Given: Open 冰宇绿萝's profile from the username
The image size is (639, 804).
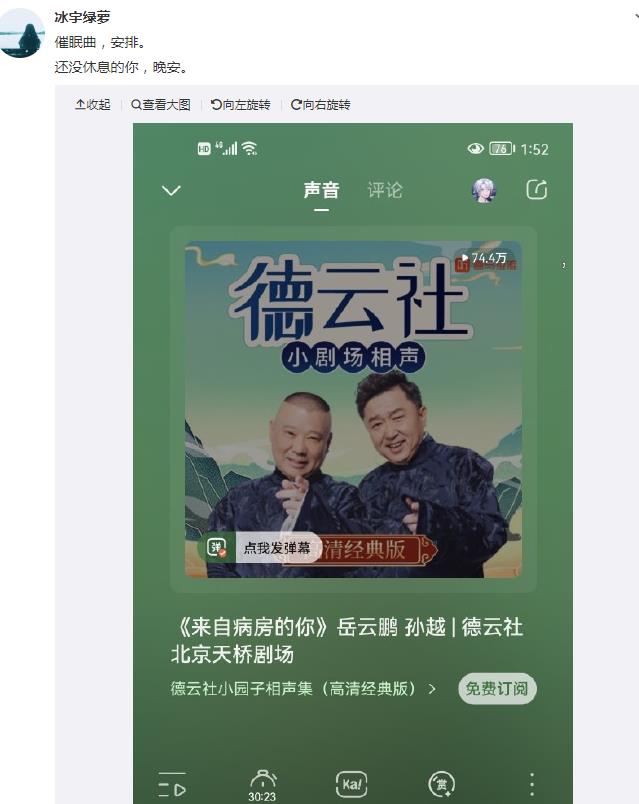Looking at the screenshot, I should pyautogui.click(x=82, y=17).
